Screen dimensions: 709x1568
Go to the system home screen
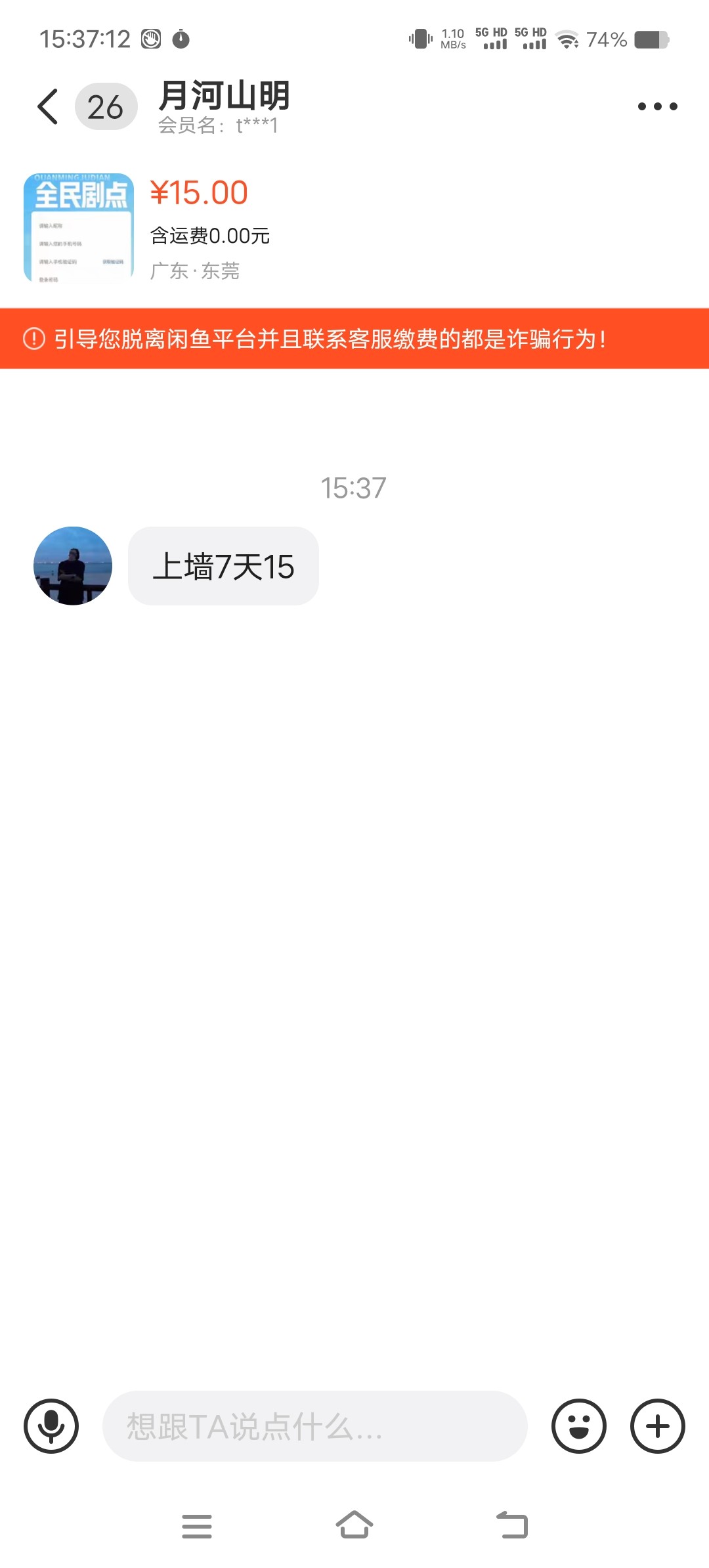(x=354, y=1525)
